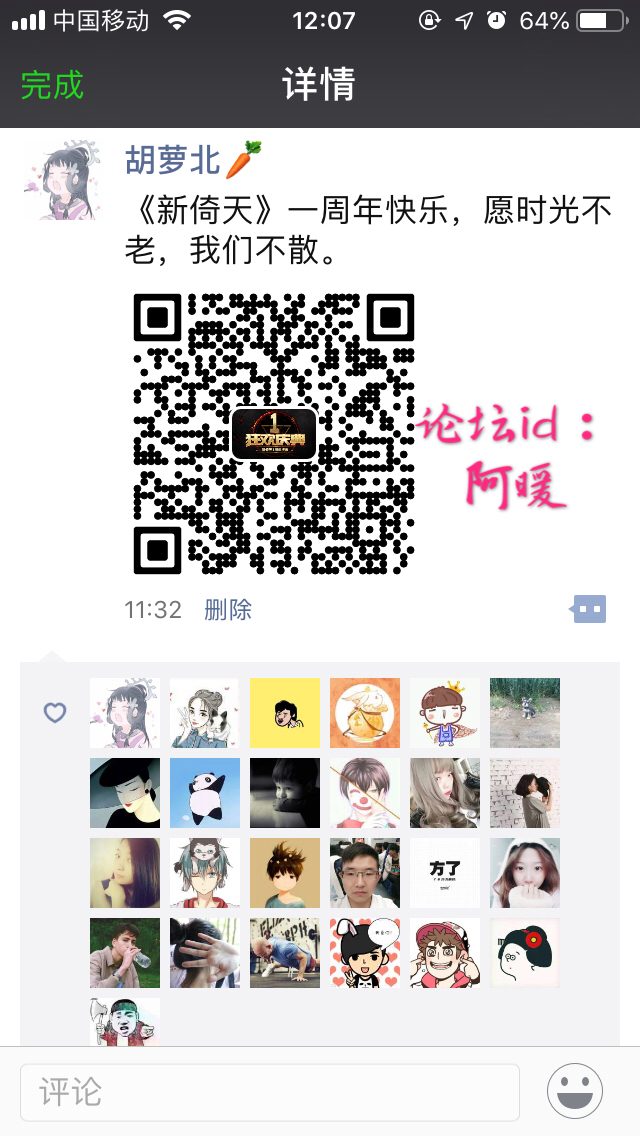This screenshot has height=1136, width=640.
Task: Open the liker with the 方了 avatar
Action: click(445, 873)
